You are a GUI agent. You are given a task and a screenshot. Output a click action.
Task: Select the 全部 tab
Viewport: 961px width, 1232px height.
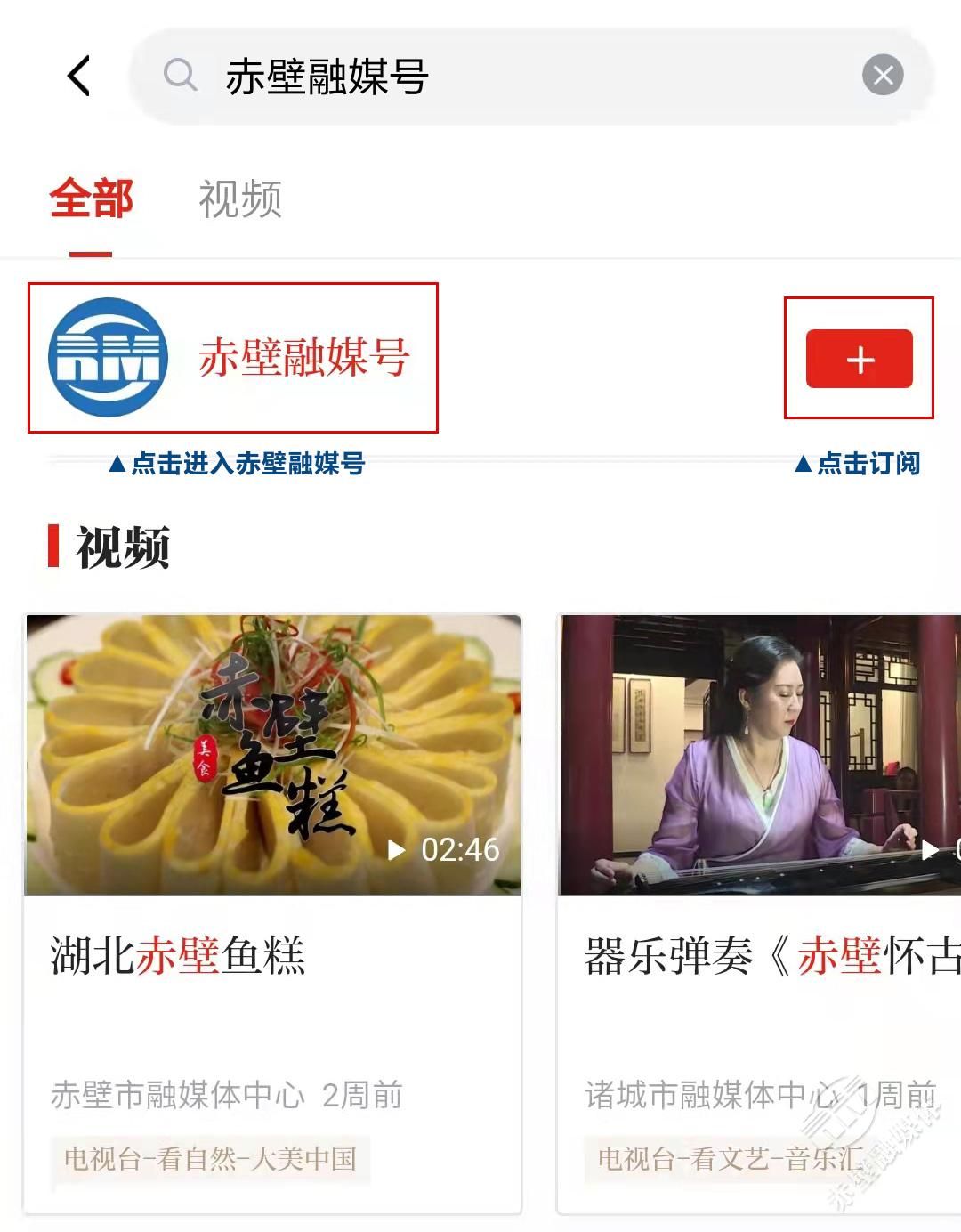coord(91,199)
